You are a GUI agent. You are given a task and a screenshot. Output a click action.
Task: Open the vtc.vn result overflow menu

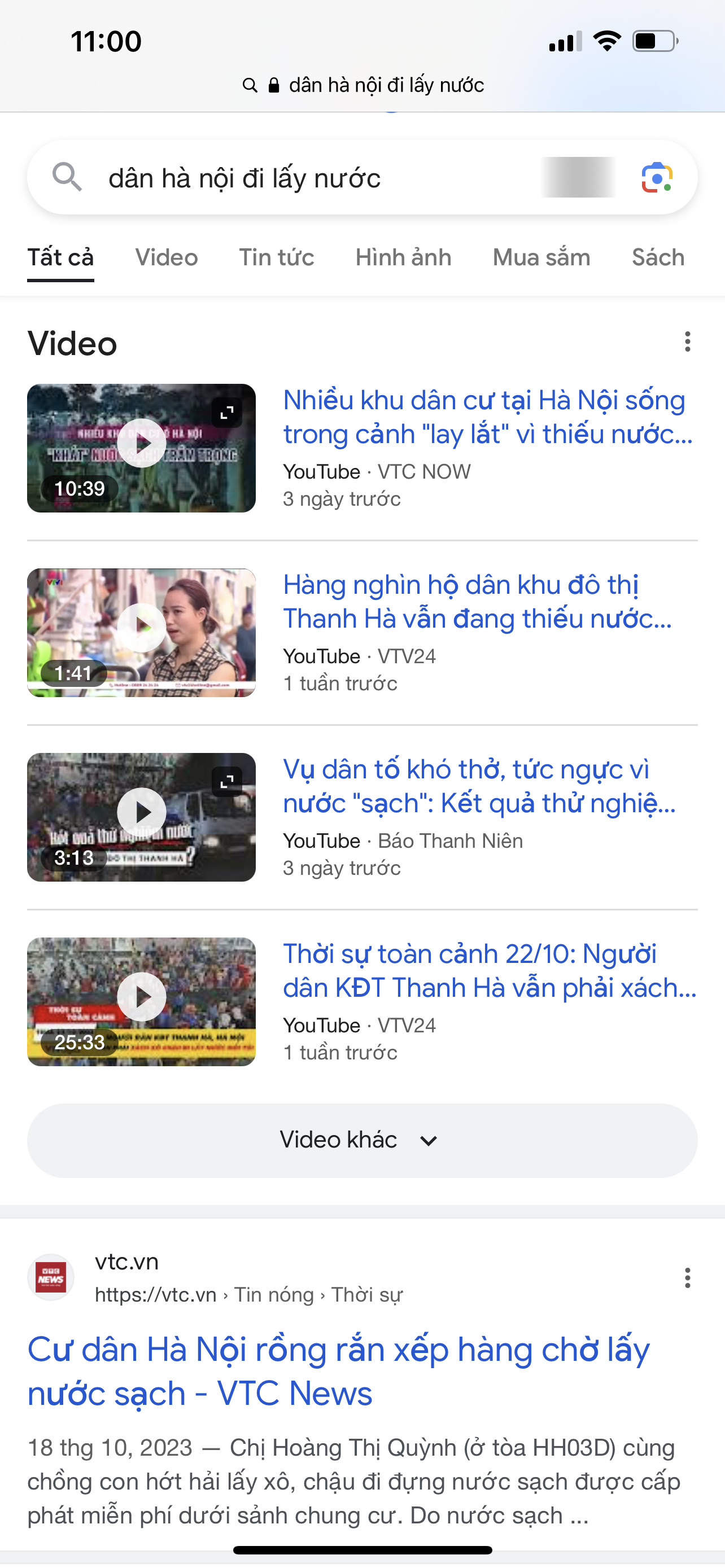[687, 1278]
